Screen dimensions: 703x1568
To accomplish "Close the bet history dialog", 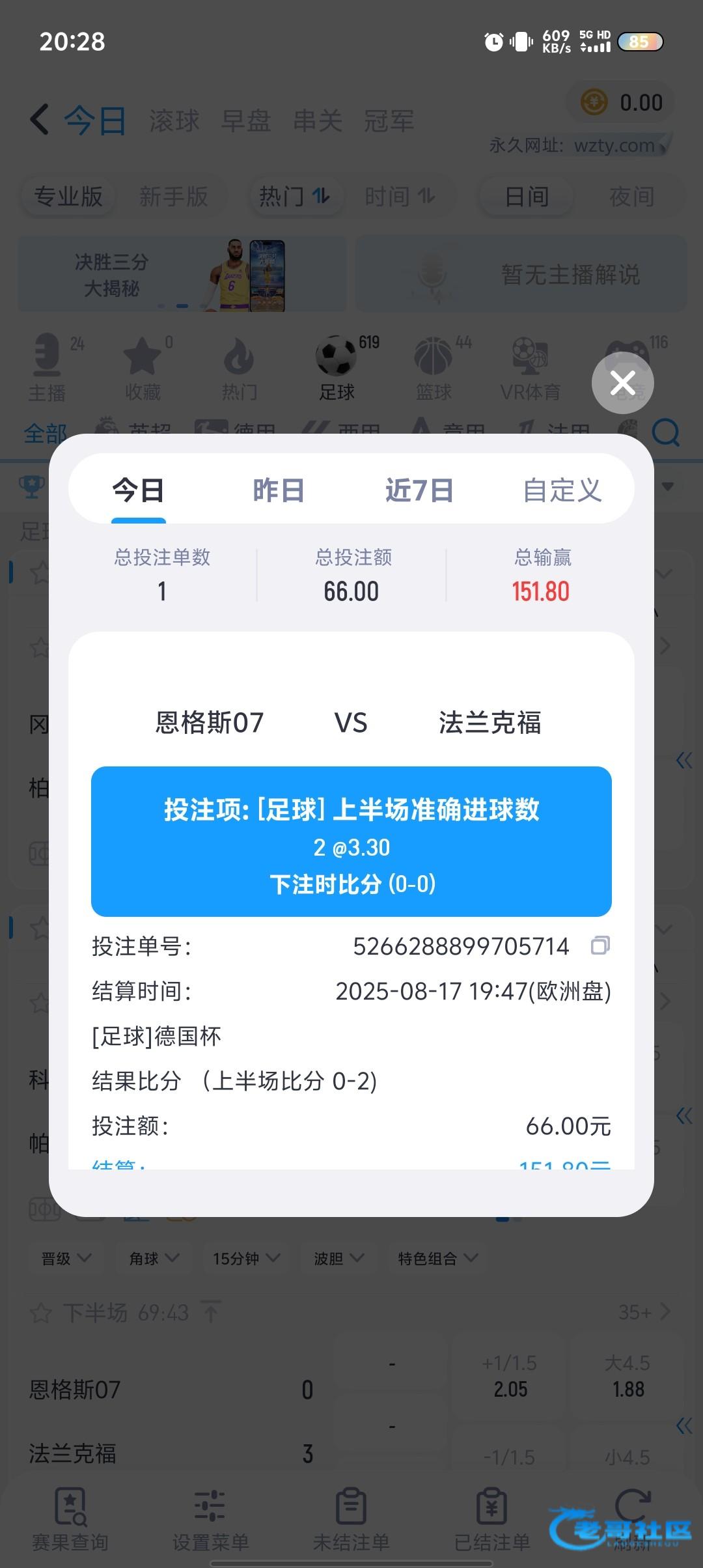I will coord(622,383).
